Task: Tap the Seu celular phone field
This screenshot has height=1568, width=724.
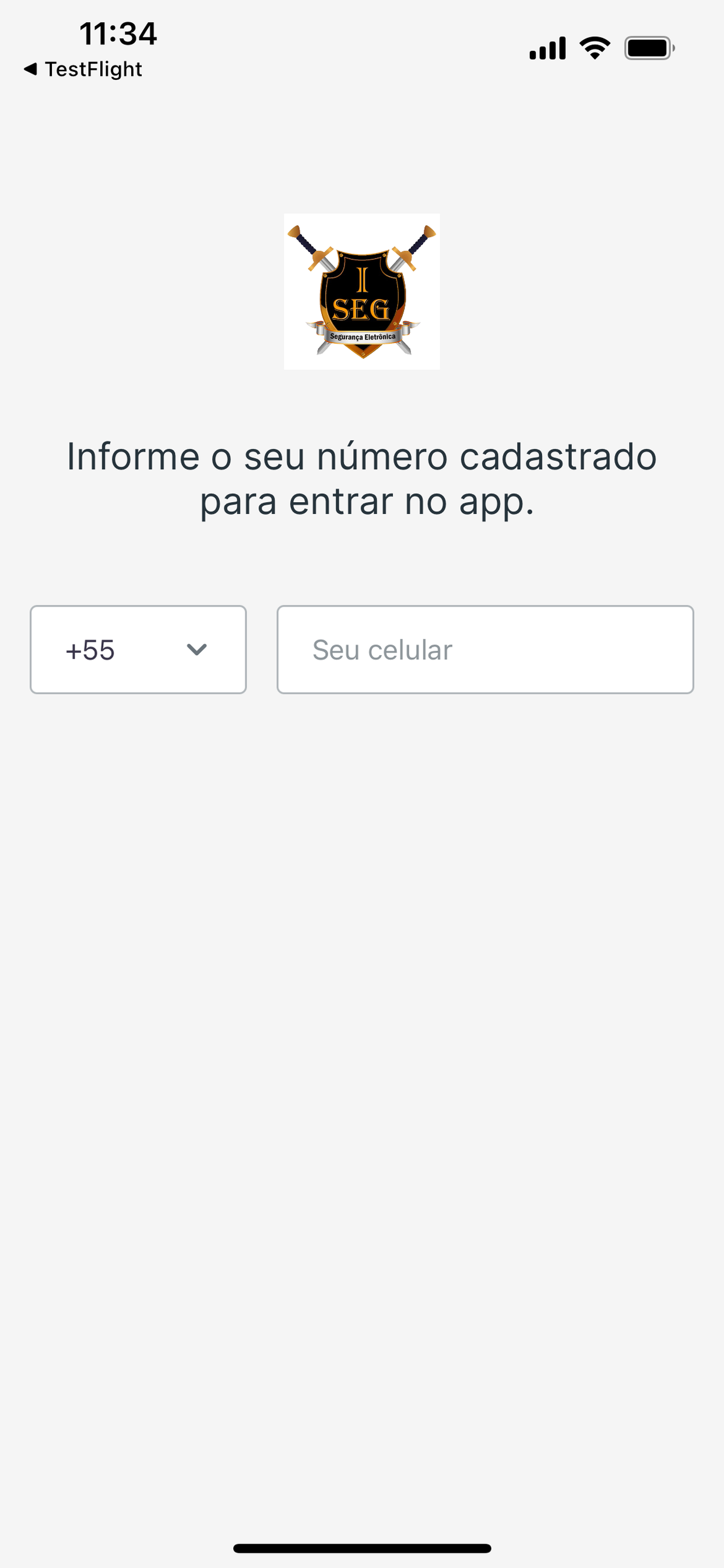Action: click(x=485, y=649)
